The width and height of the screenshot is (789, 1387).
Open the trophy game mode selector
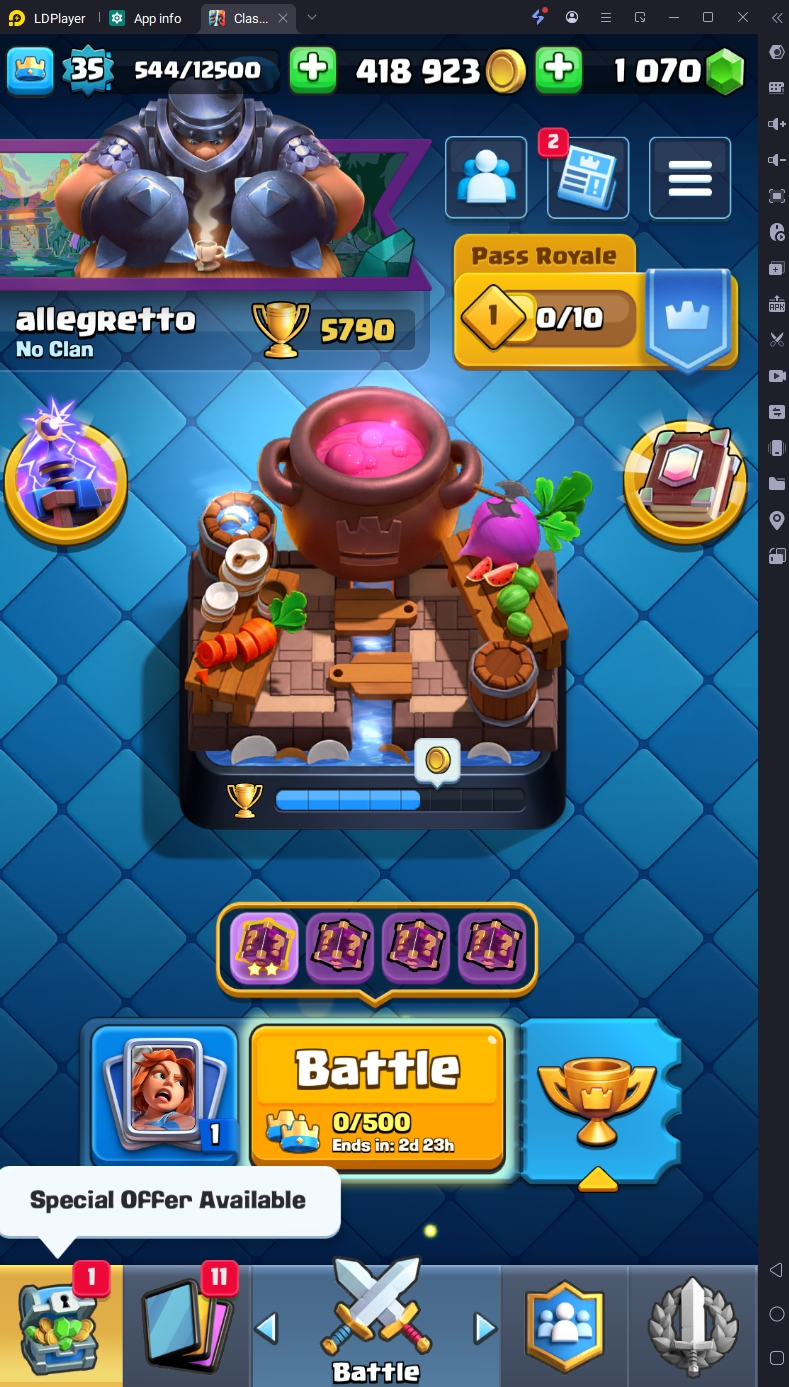point(598,1100)
